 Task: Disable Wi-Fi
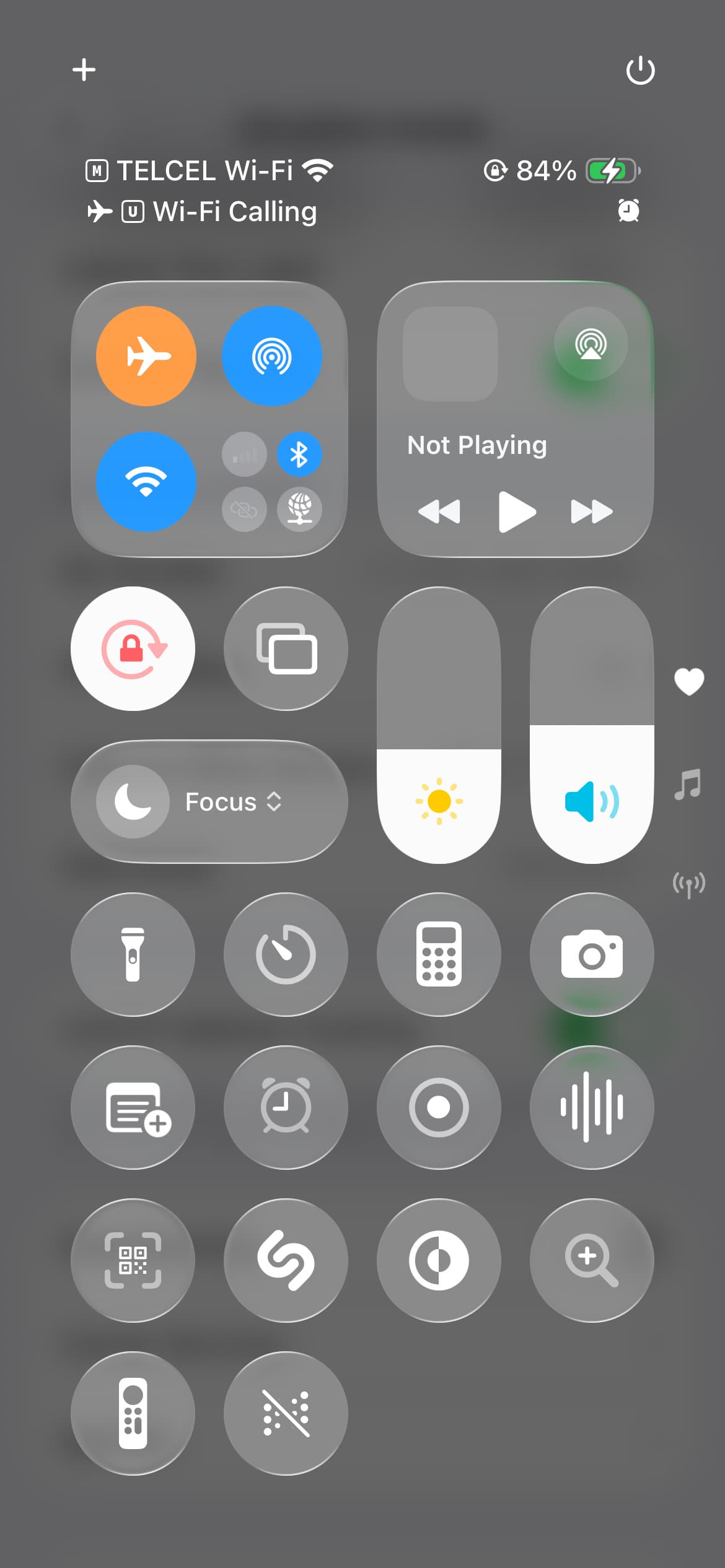(x=146, y=481)
